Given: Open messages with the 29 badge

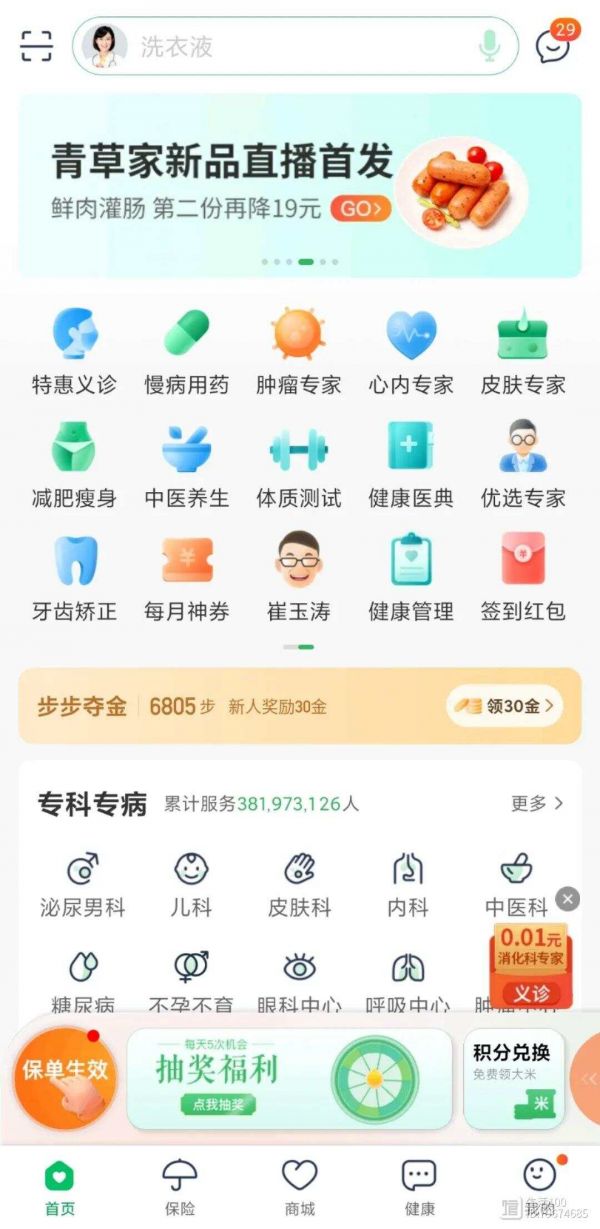Looking at the screenshot, I should tap(553, 44).
